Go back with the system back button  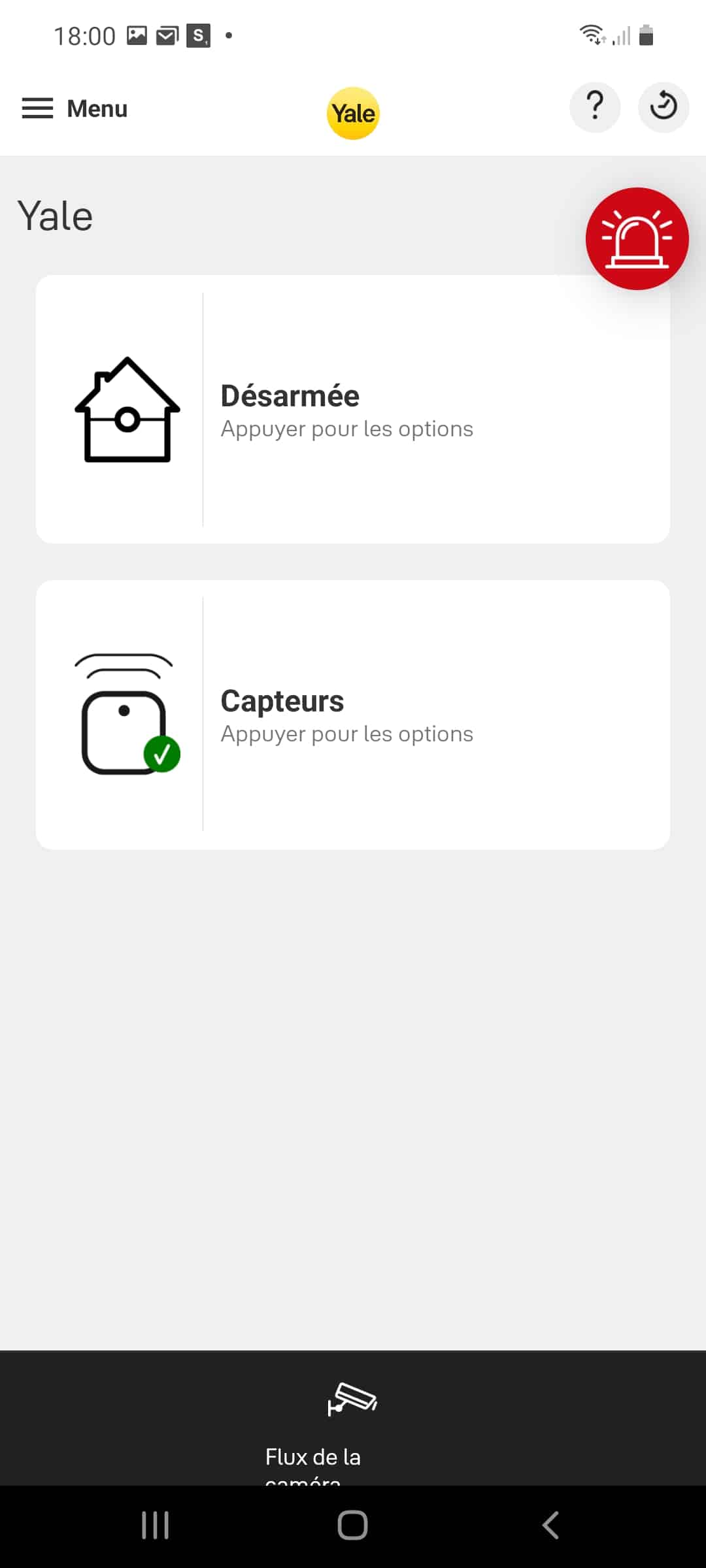pyautogui.click(x=550, y=1526)
